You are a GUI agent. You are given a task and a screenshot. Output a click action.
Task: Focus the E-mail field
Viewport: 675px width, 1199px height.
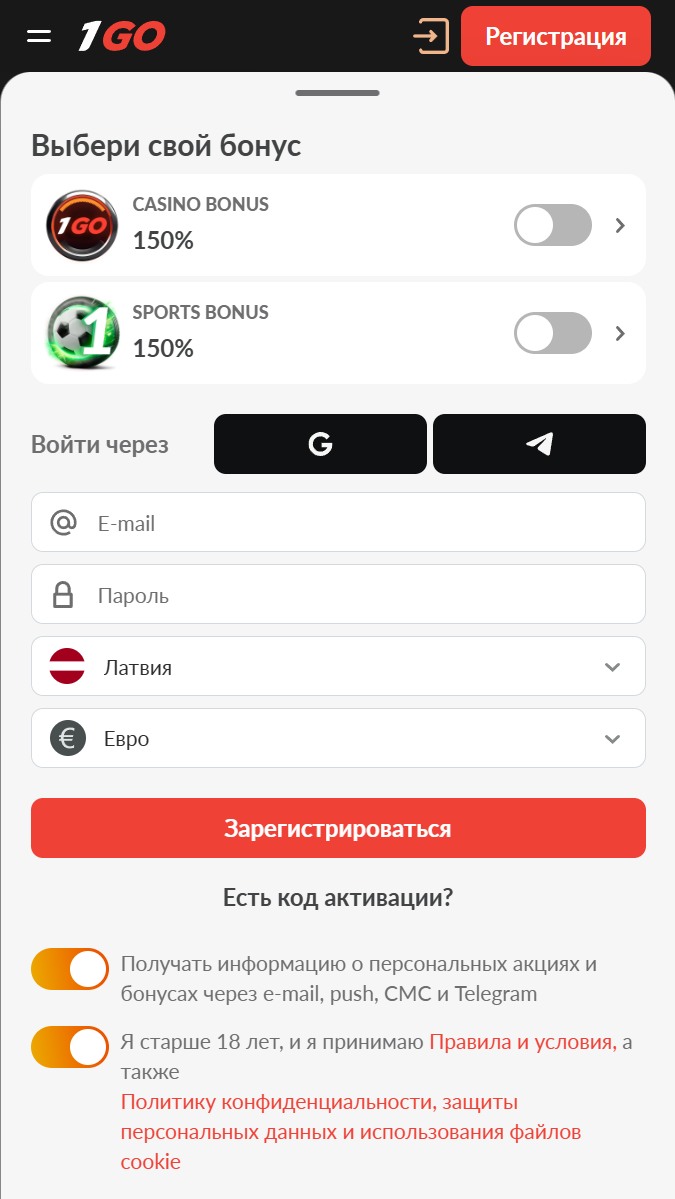[x=360, y=523]
